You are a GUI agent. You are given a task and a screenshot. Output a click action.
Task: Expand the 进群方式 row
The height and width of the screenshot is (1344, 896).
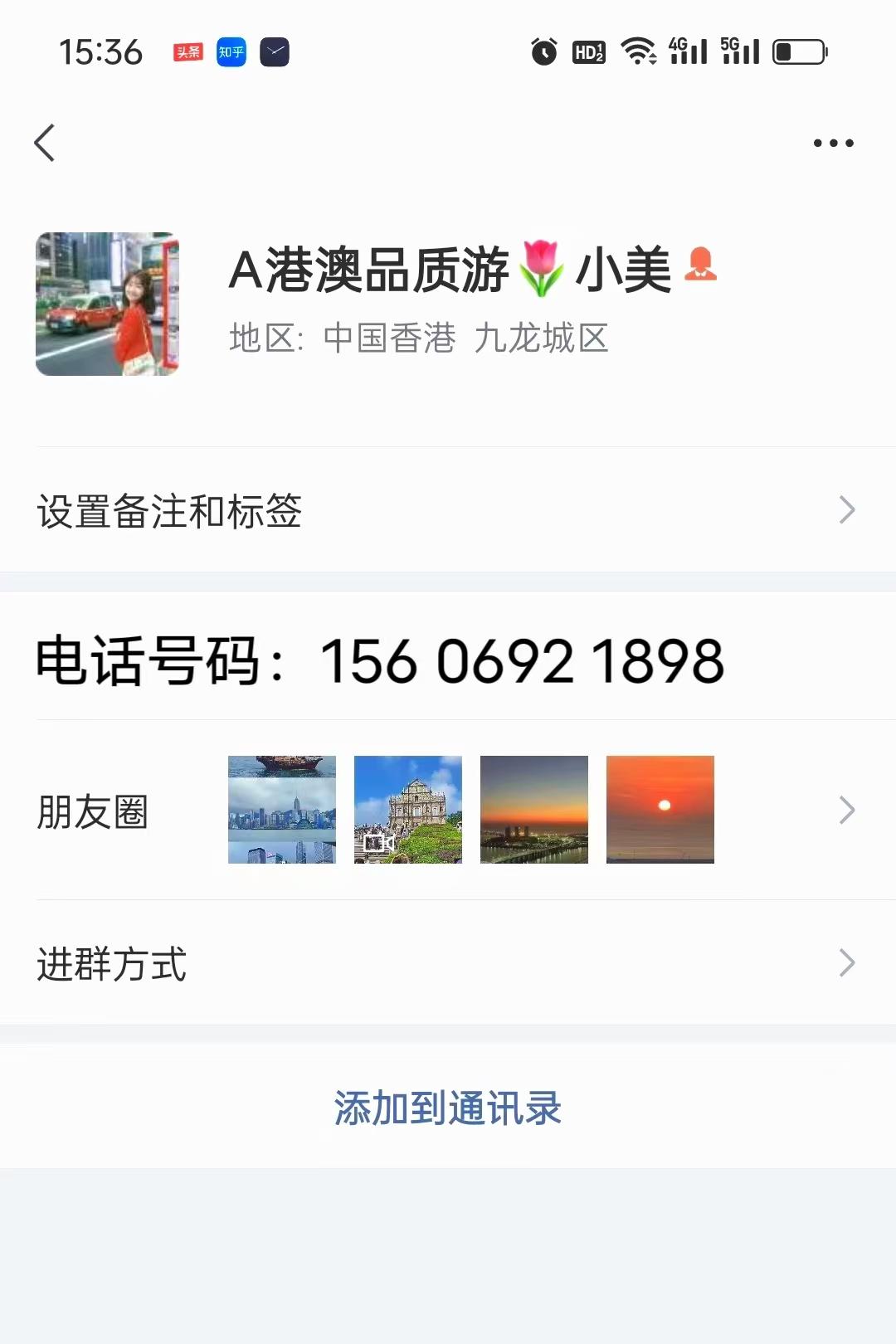tap(448, 962)
